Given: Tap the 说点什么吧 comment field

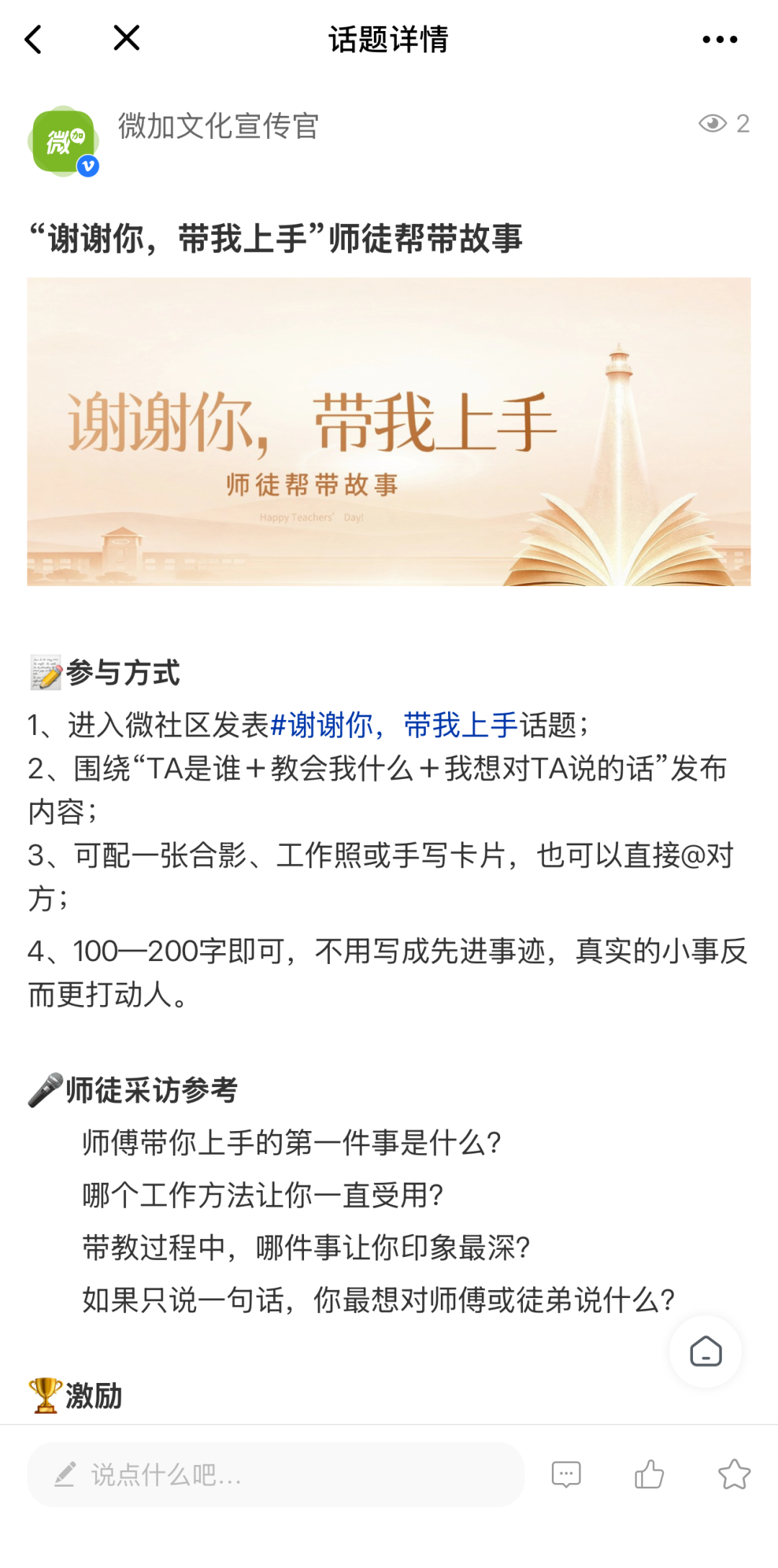Looking at the screenshot, I should click(x=276, y=1474).
